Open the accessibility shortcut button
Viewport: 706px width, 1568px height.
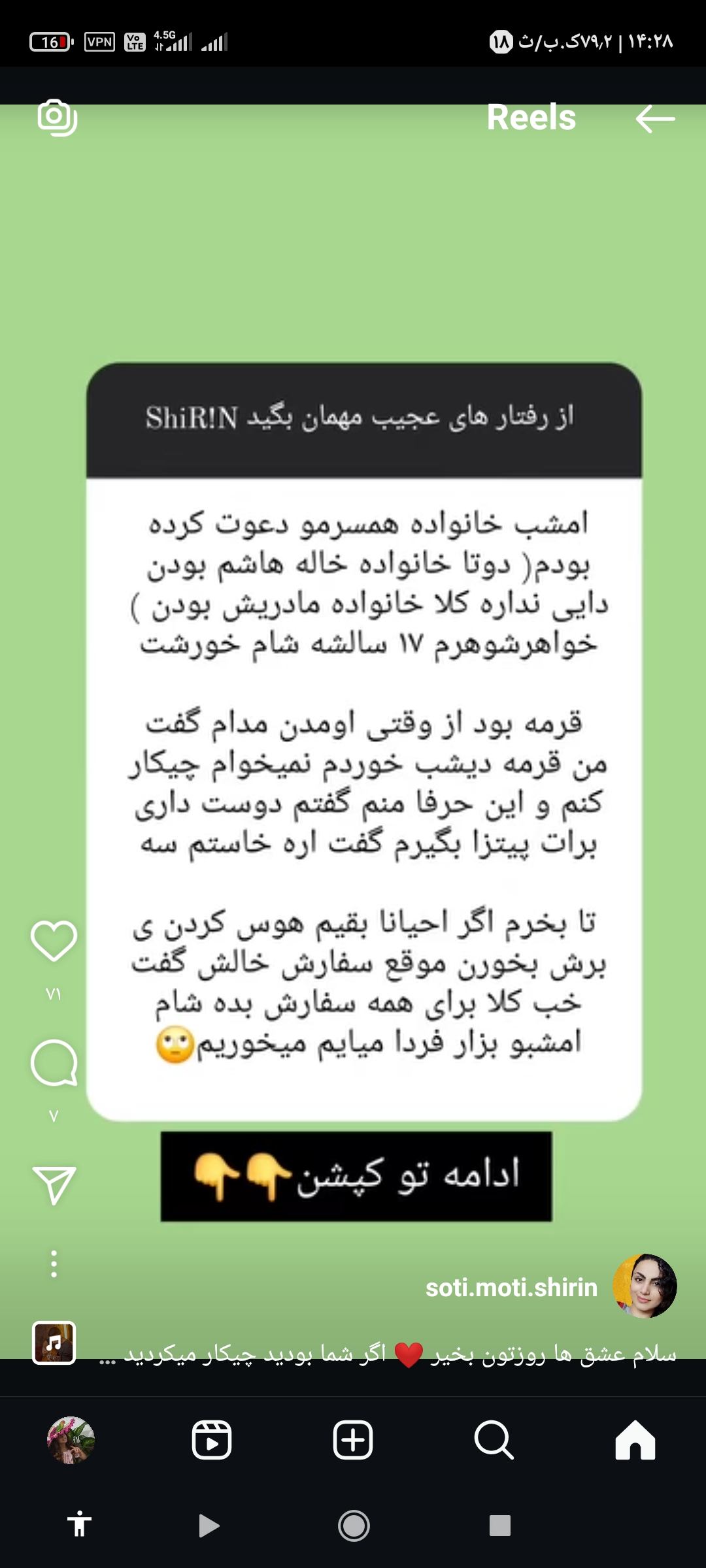tap(79, 1524)
